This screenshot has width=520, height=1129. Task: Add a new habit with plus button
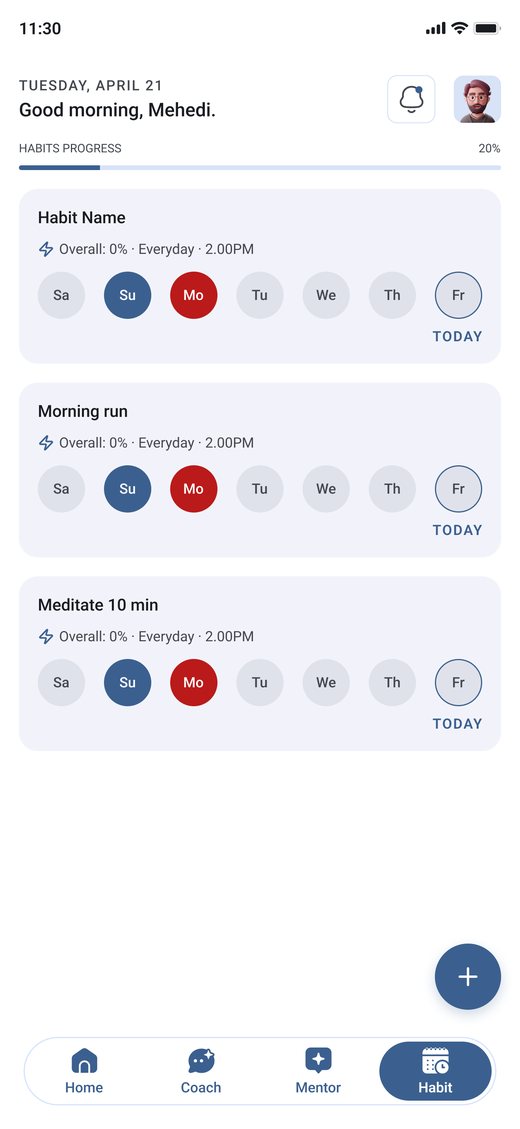click(467, 976)
